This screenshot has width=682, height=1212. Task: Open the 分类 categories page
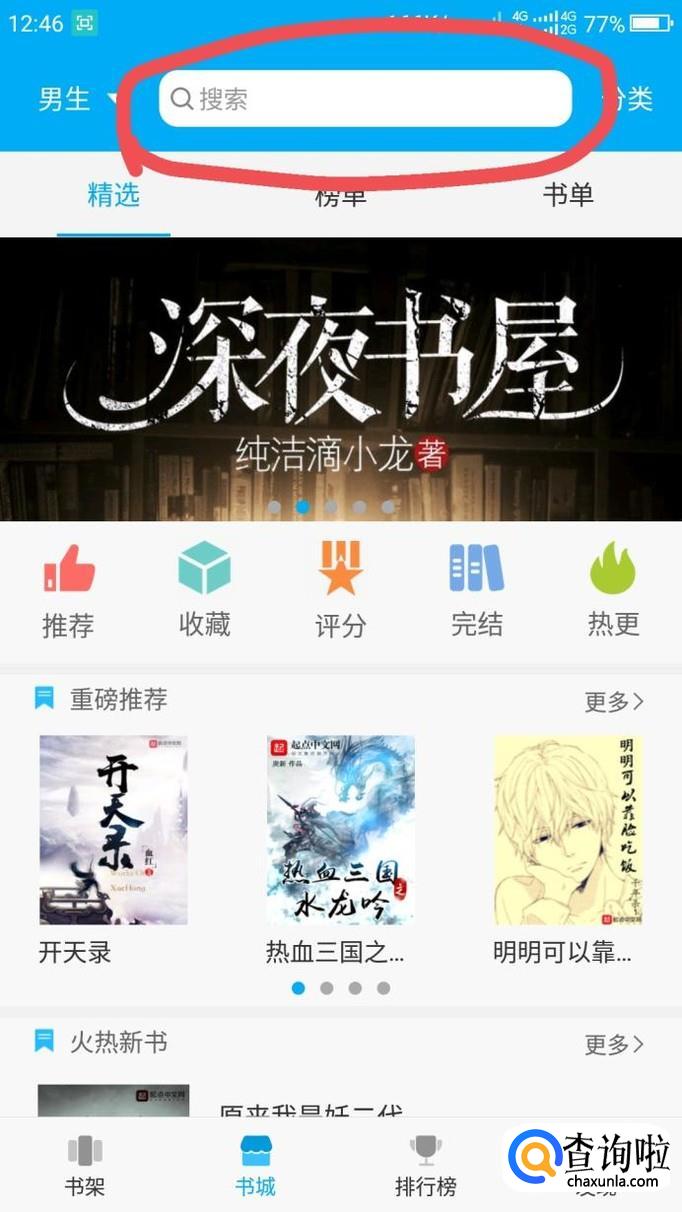pos(632,99)
